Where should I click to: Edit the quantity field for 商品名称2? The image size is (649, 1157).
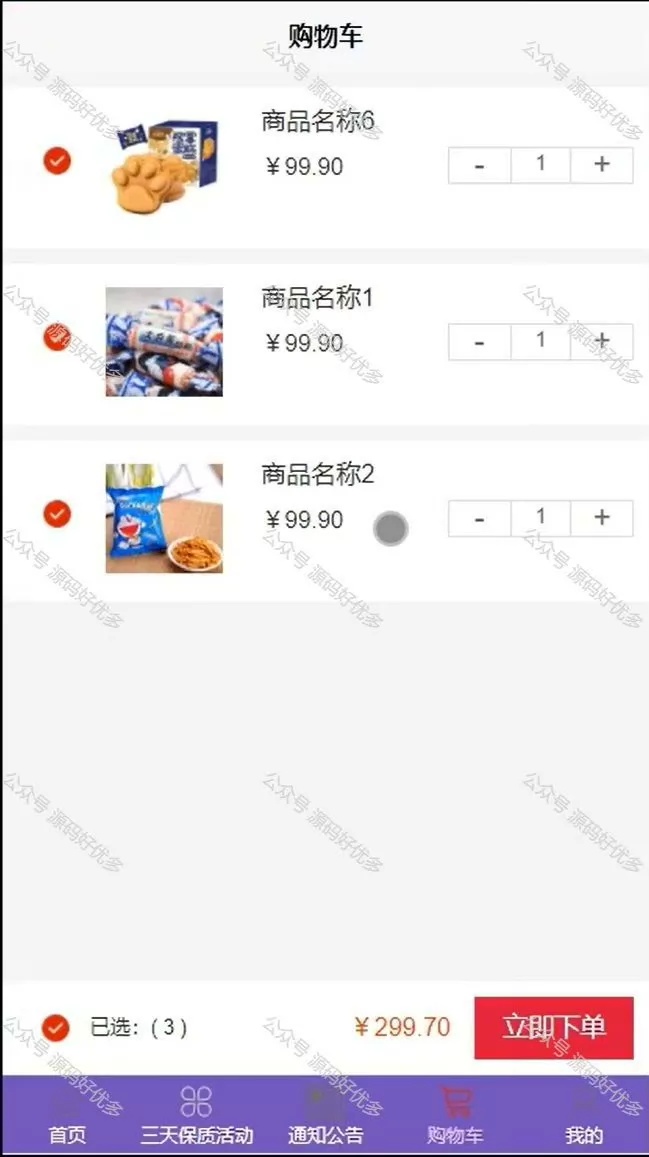tap(541, 518)
